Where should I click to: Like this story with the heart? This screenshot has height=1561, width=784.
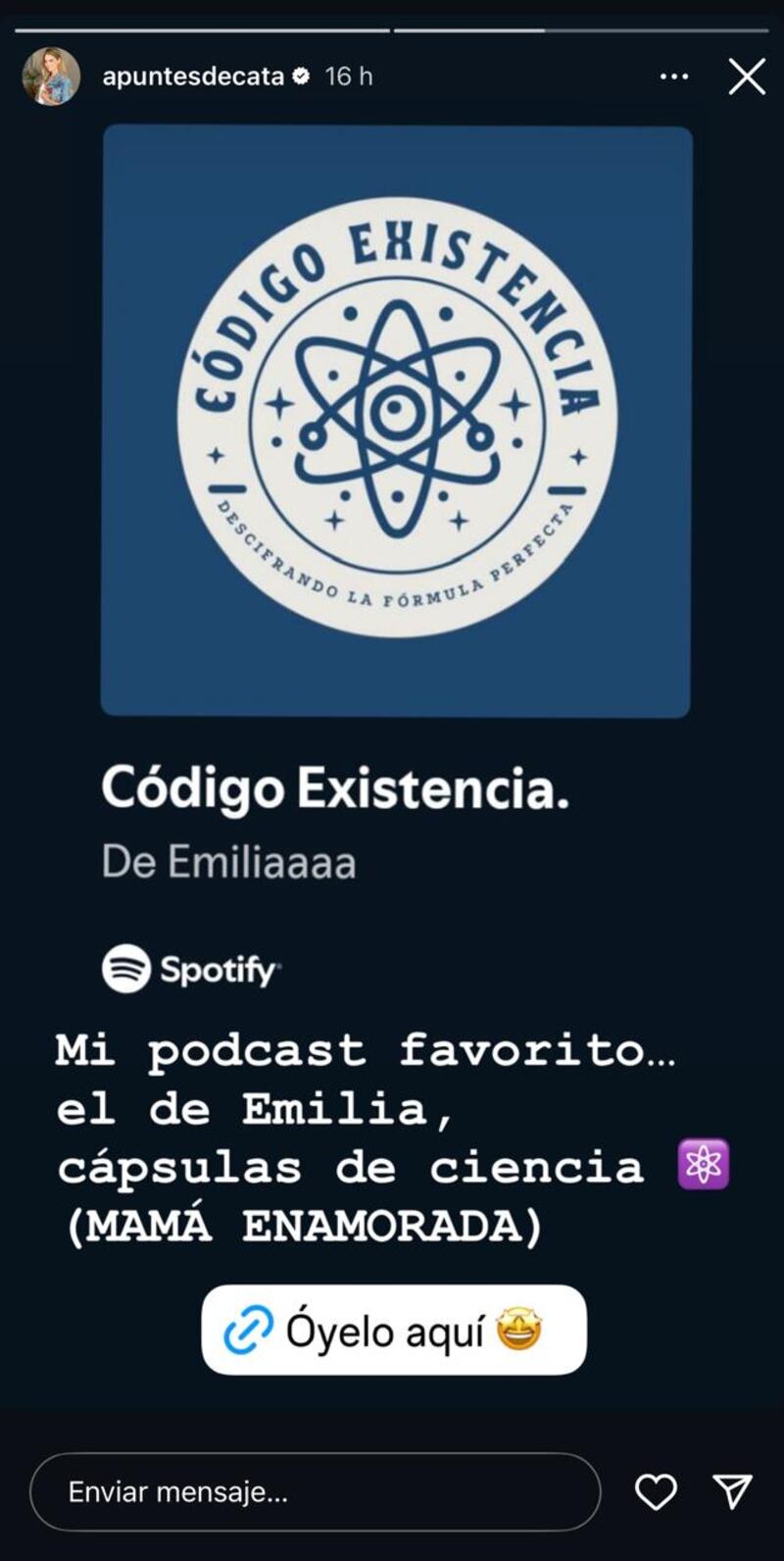656,1491
